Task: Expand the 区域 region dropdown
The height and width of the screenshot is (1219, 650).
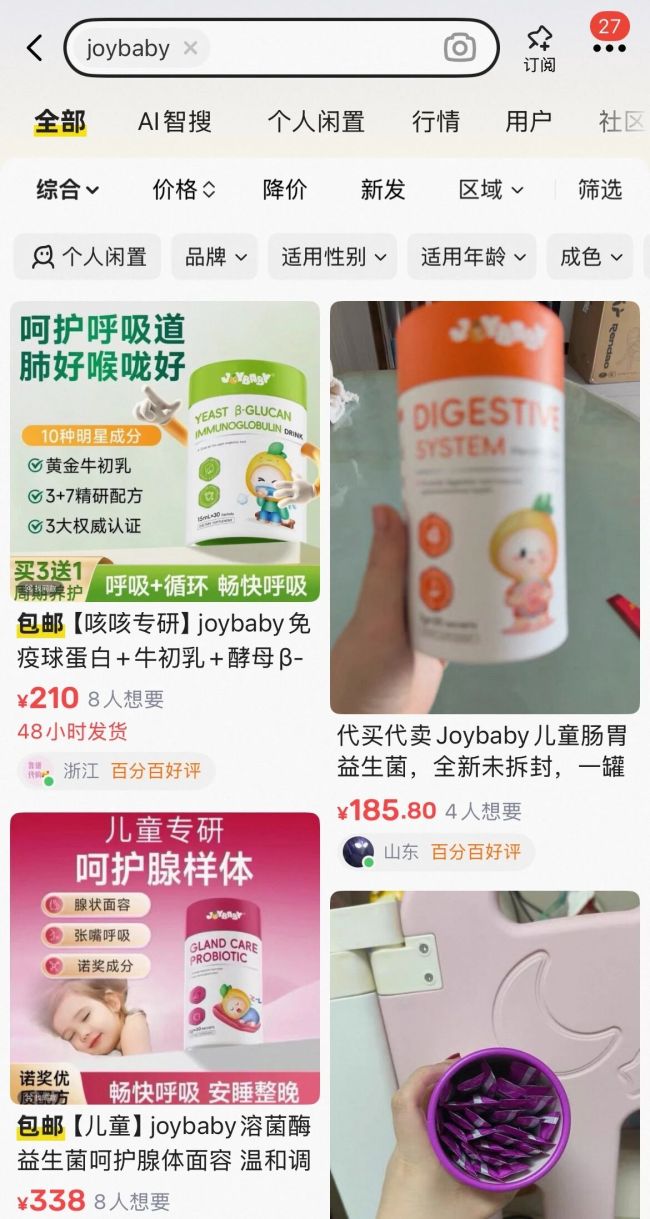Action: click(491, 189)
